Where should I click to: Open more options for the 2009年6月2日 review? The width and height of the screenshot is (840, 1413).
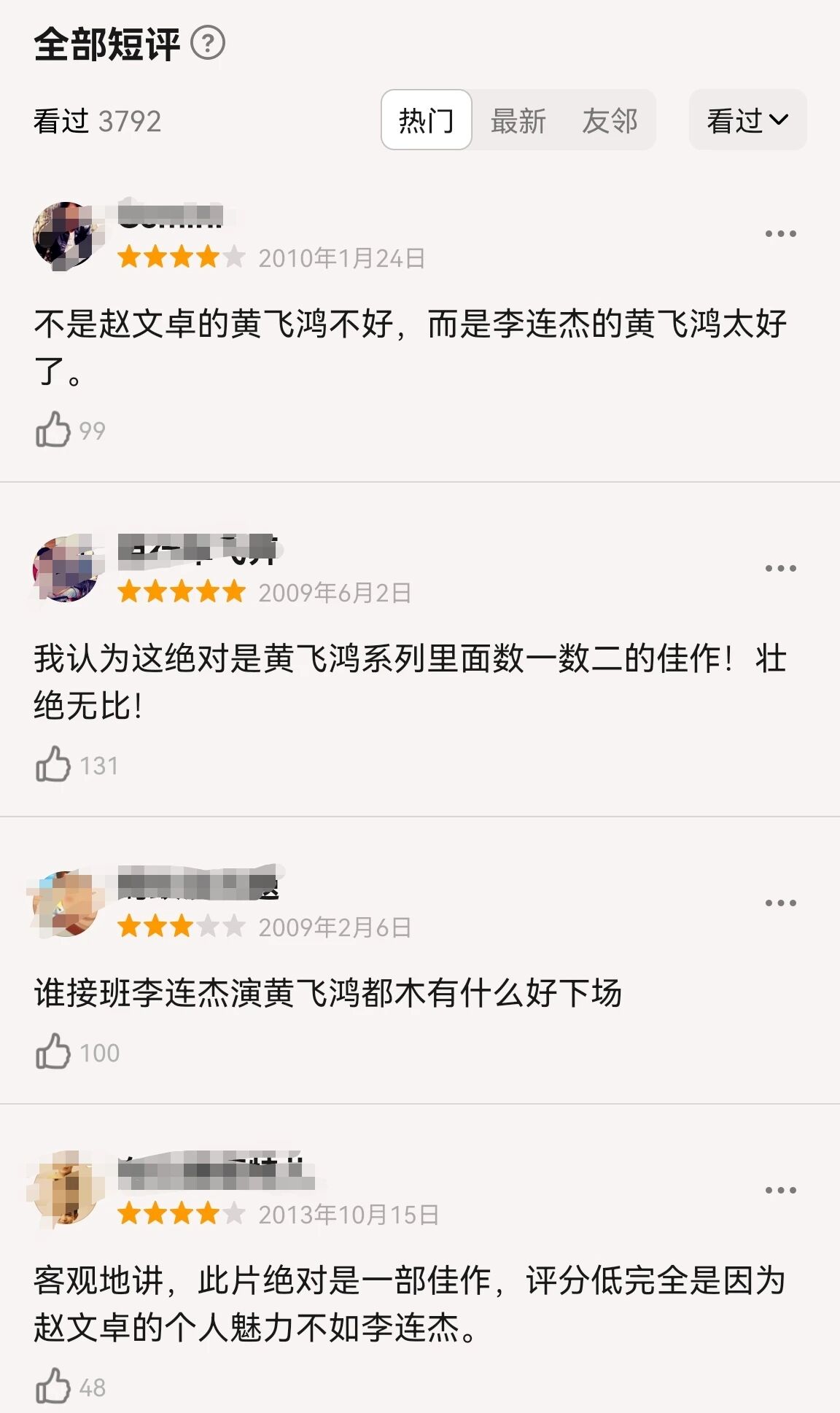coord(780,569)
